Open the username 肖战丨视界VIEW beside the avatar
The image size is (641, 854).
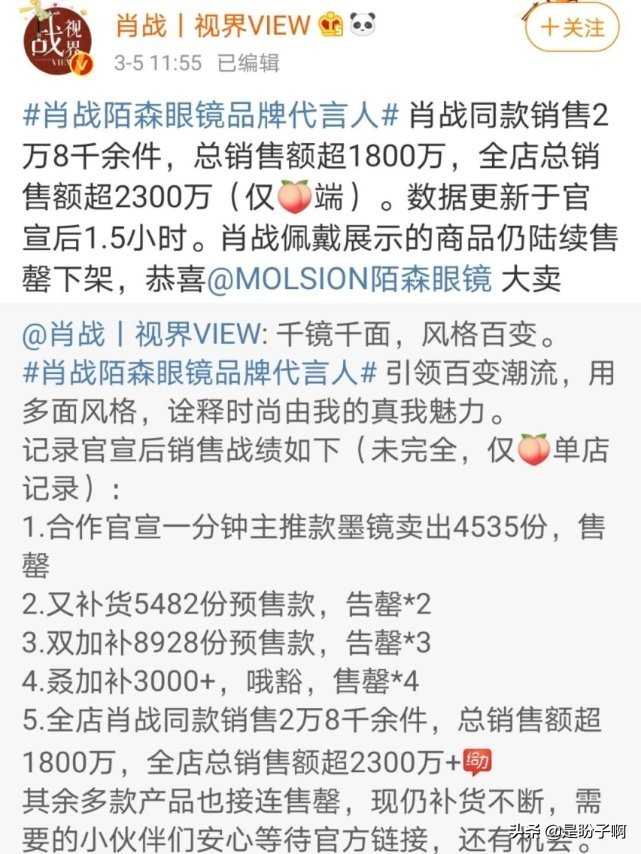coord(214,23)
